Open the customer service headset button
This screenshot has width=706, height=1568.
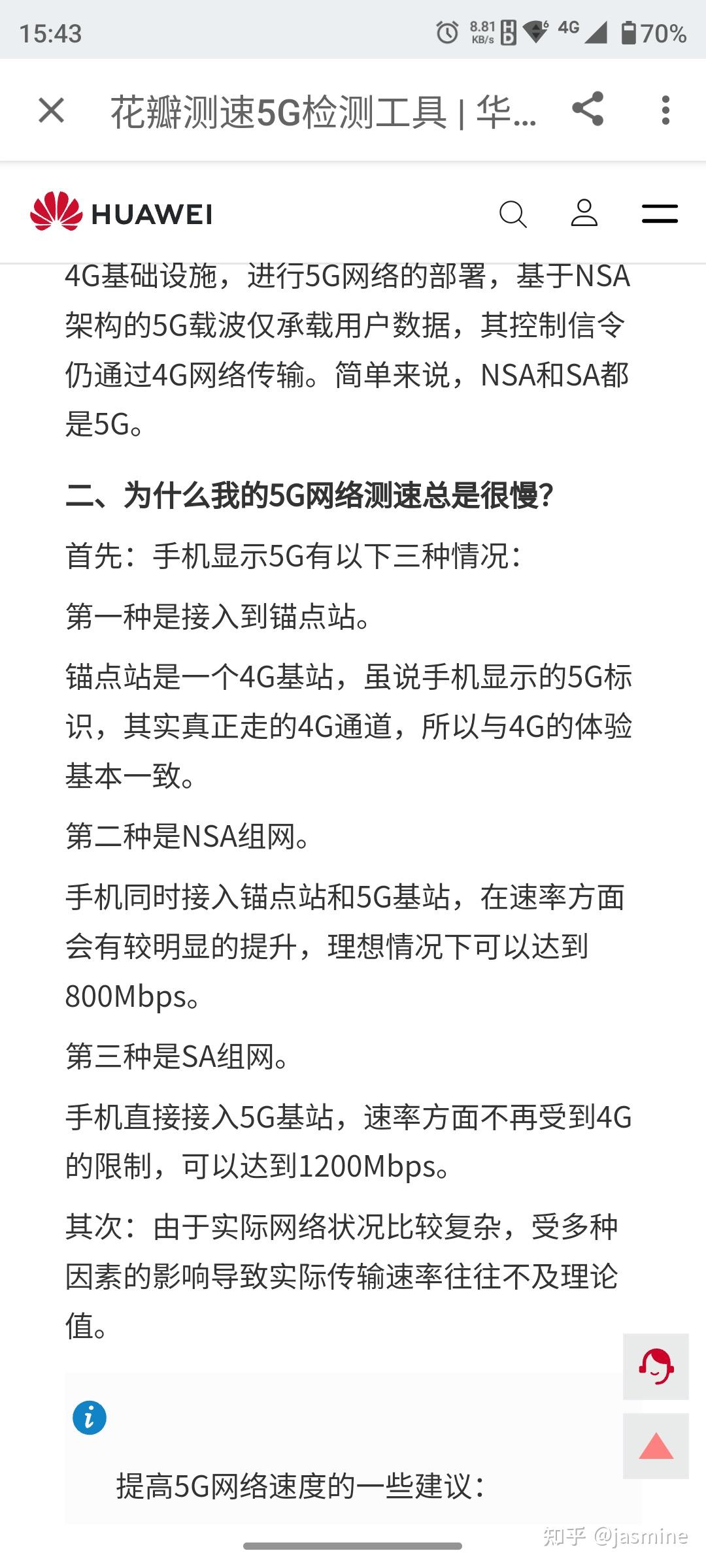(x=656, y=1367)
